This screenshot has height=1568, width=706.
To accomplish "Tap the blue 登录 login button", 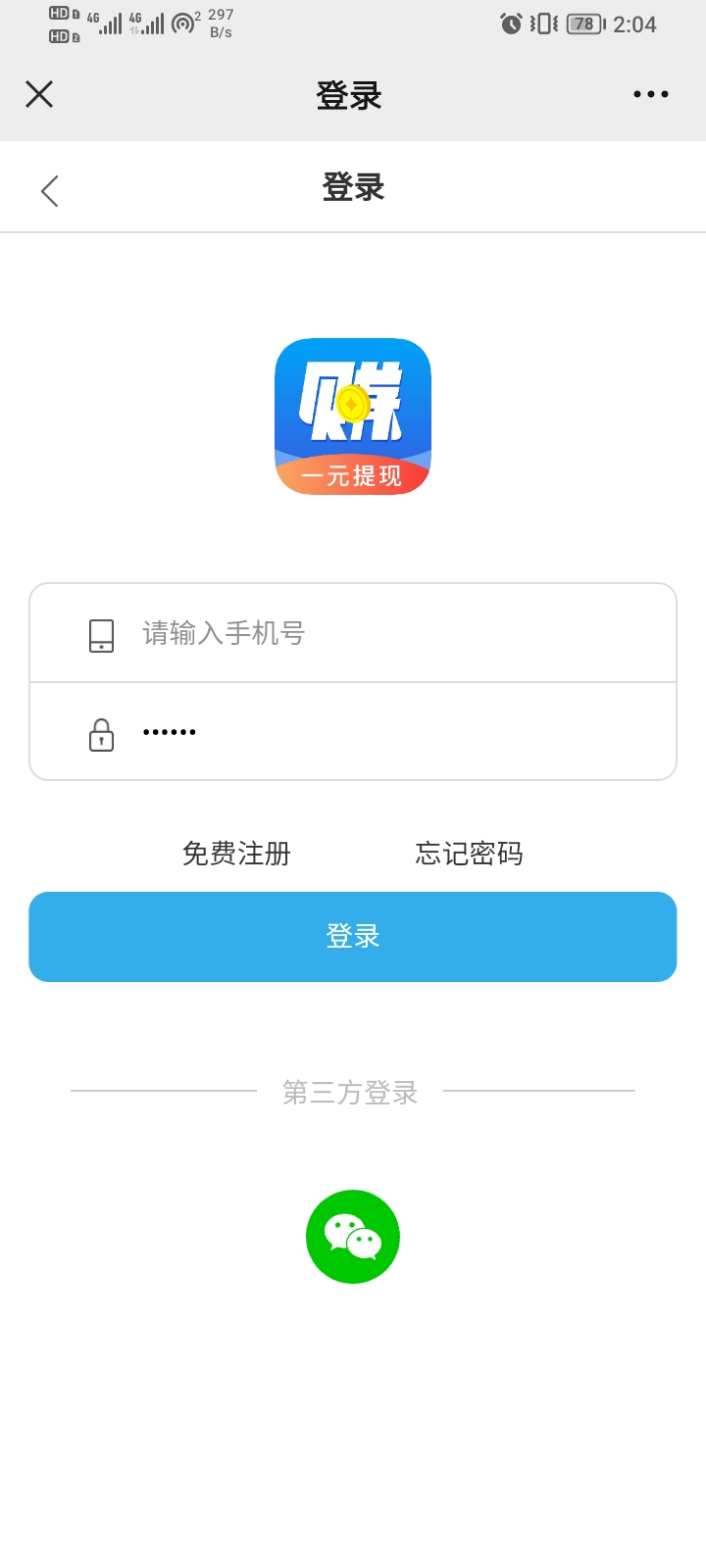I will (353, 937).
